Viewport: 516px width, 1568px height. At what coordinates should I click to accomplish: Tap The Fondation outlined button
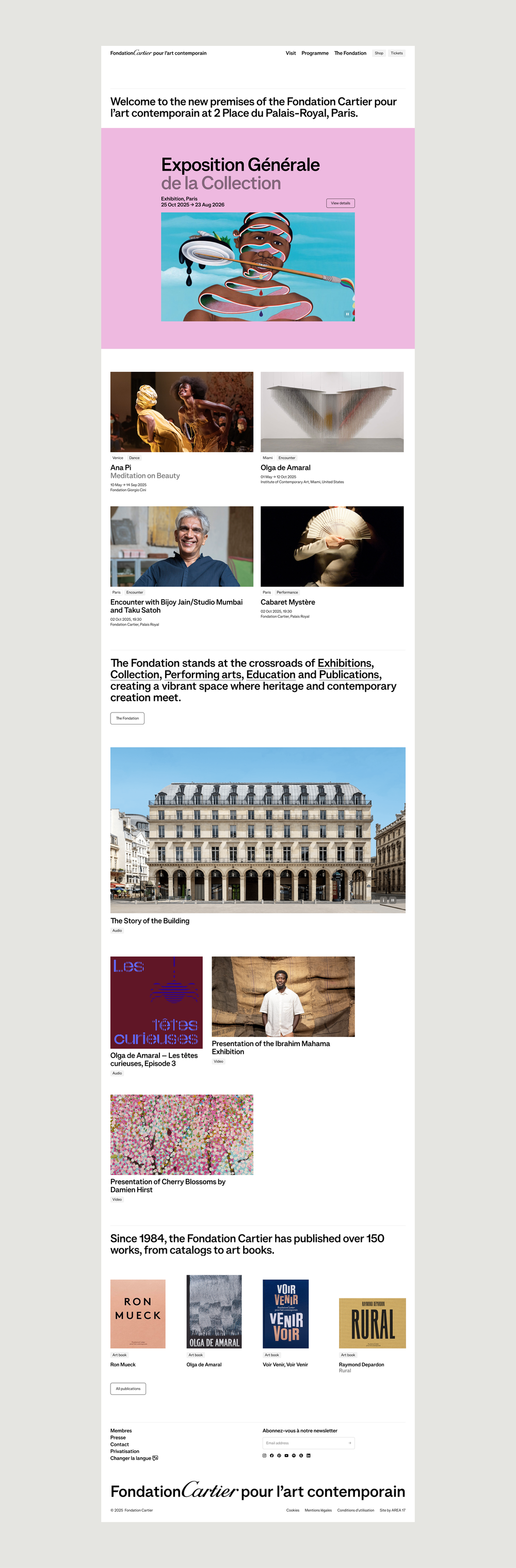coord(127,718)
